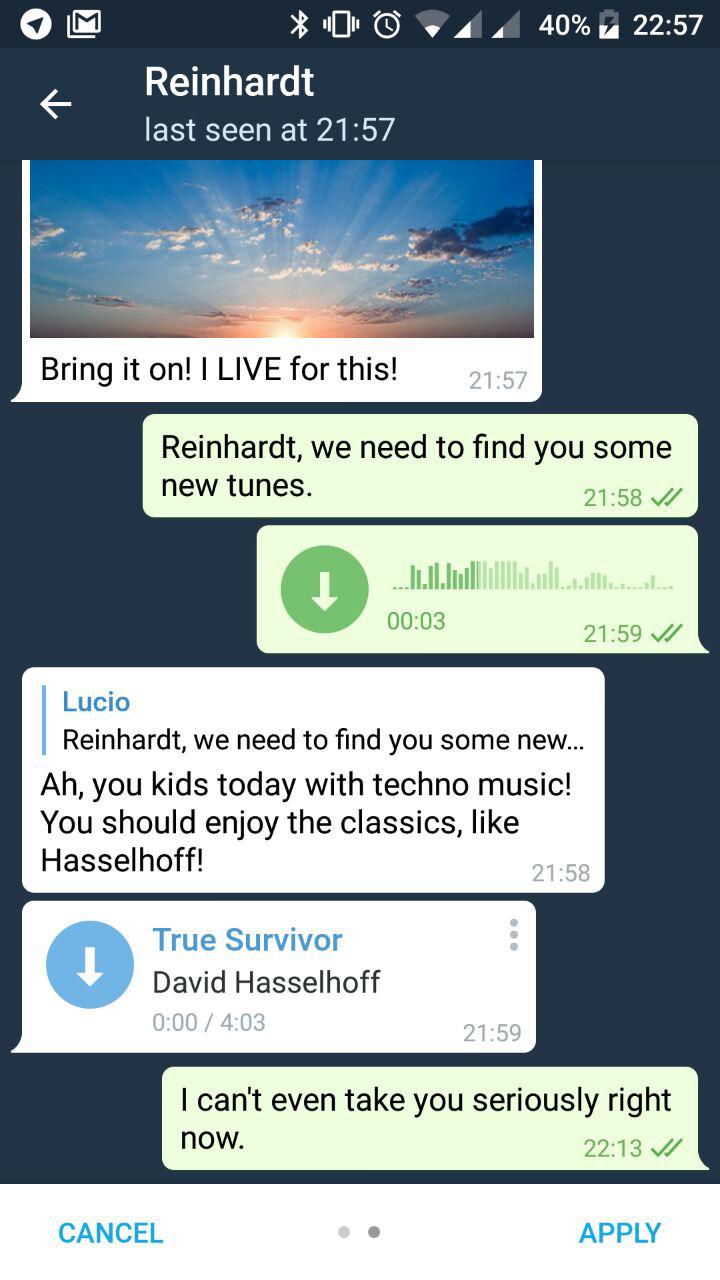Image resolution: width=720 pixels, height=1280 pixels.
Task: Open Reinhardt's profile from the header
Action: 270,104
